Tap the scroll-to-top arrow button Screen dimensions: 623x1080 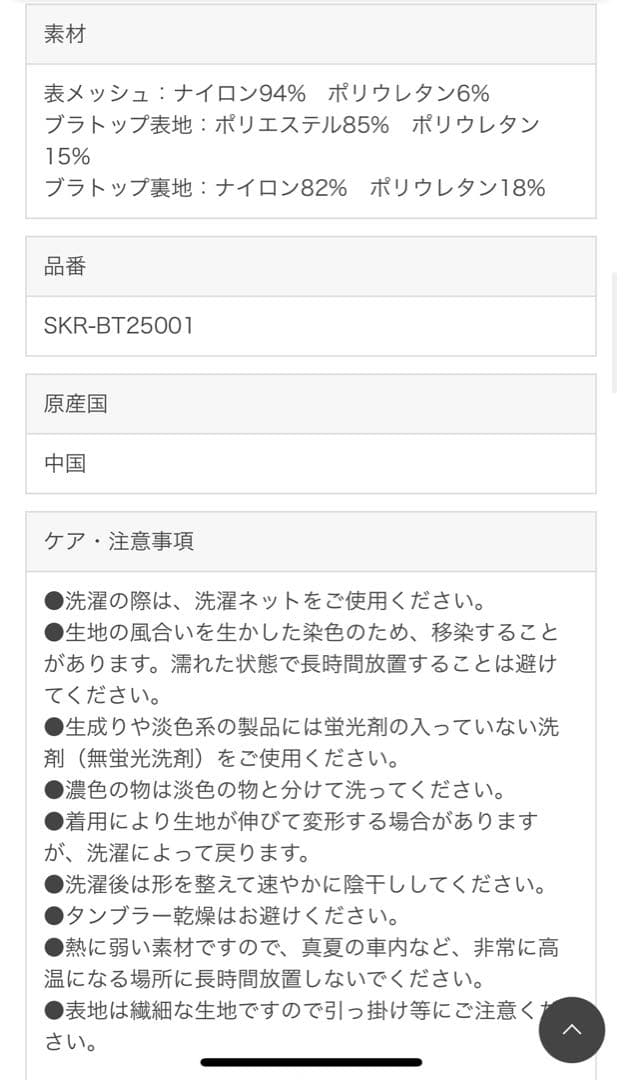(572, 1029)
